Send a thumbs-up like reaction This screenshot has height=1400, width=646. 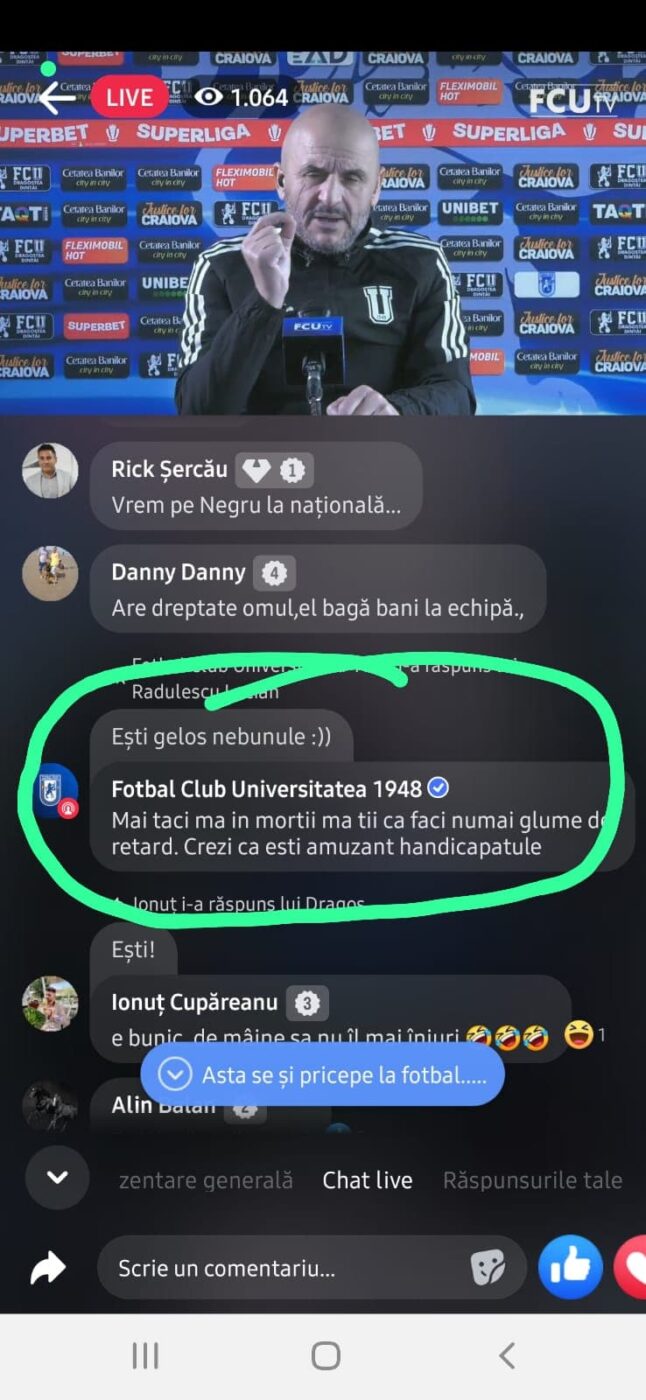click(x=570, y=1268)
